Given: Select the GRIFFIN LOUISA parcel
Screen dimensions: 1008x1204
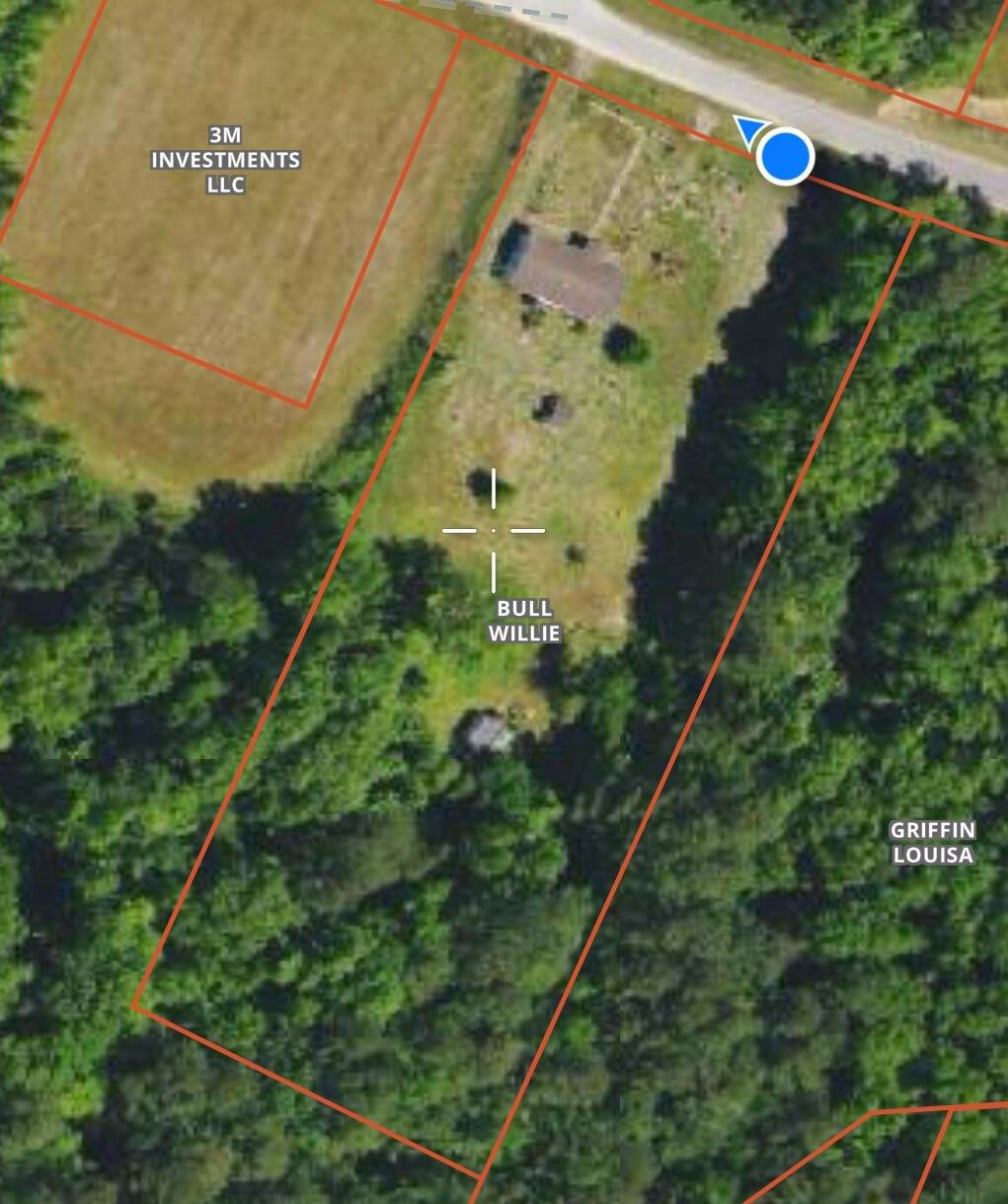Looking at the screenshot, I should pos(932,842).
